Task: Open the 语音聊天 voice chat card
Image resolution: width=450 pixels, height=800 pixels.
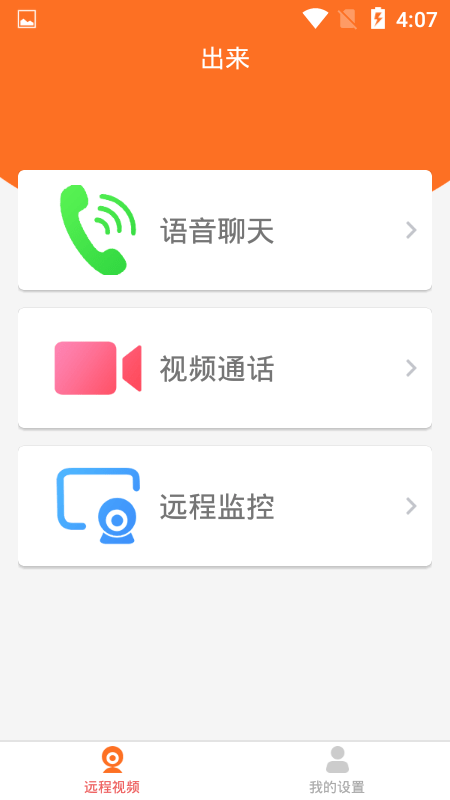Action: [225, 230]
